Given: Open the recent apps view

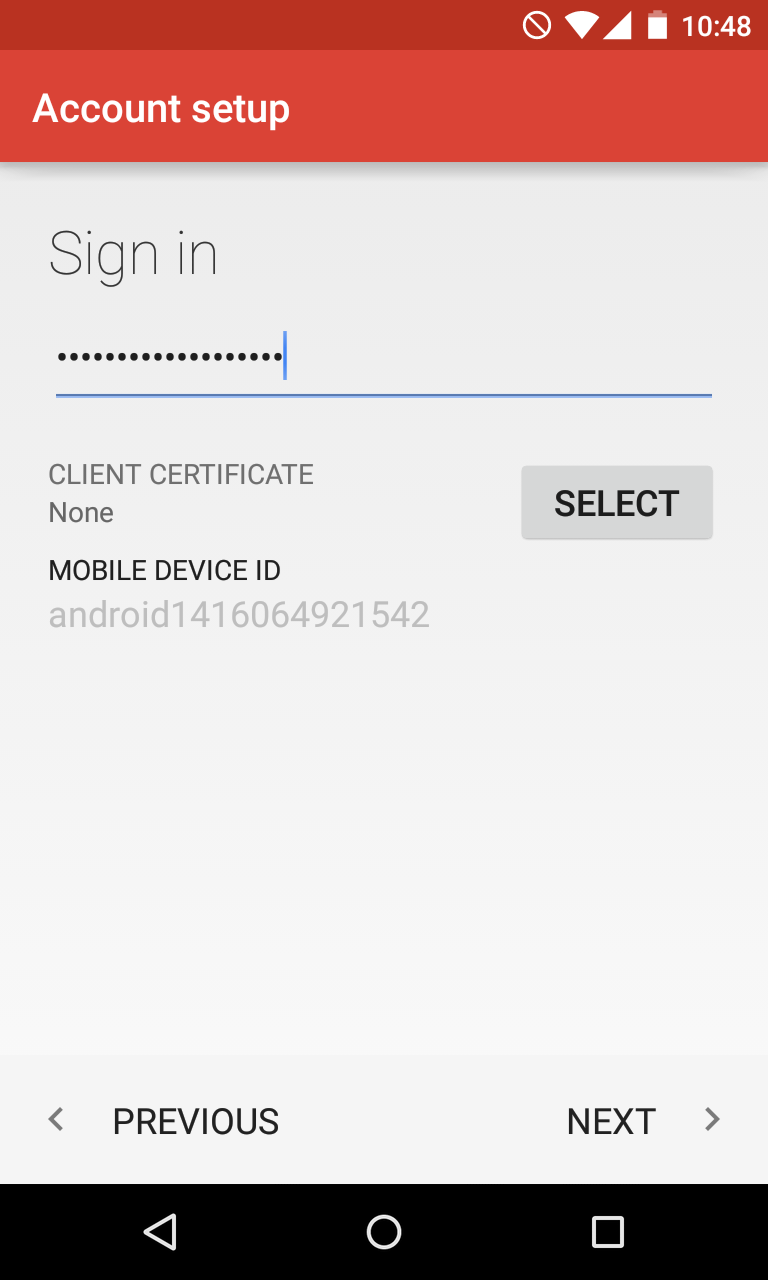Looking at the screenshot, I should (608, 1232).
